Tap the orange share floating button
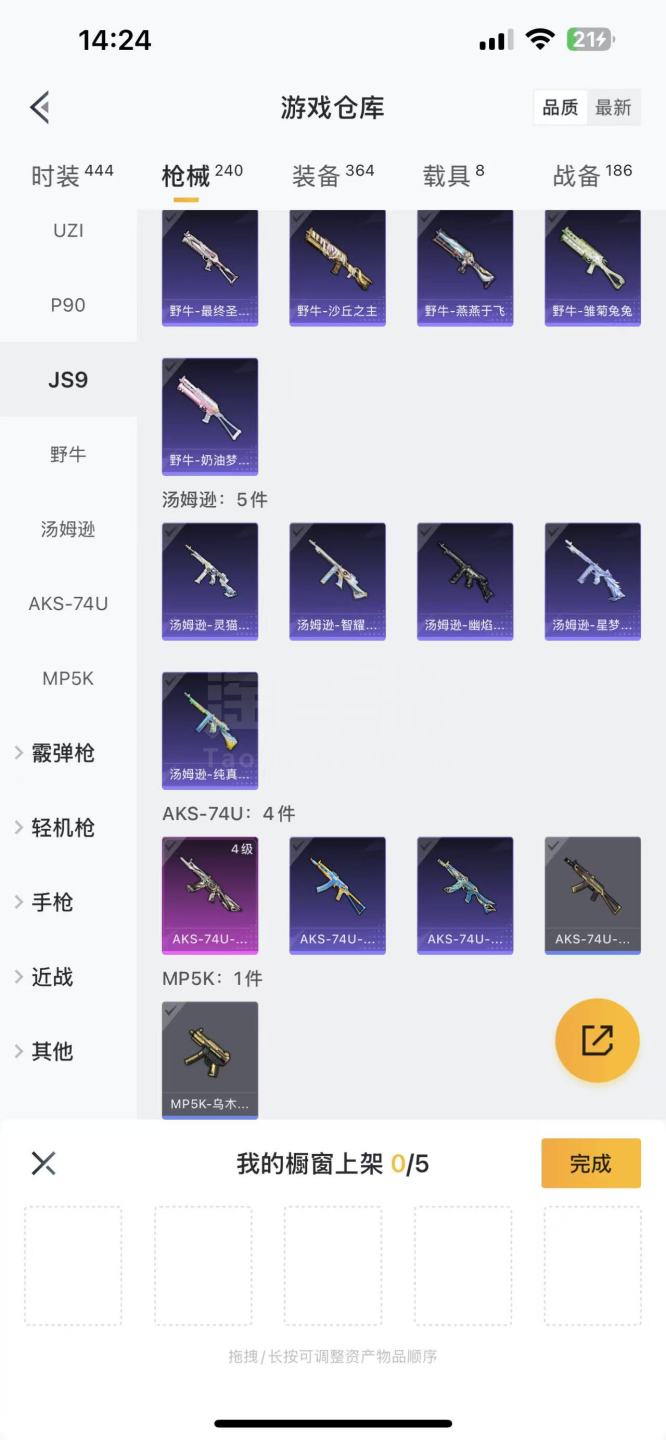The height and width of the screenshot is (1440, 666). pos(597,1040)
